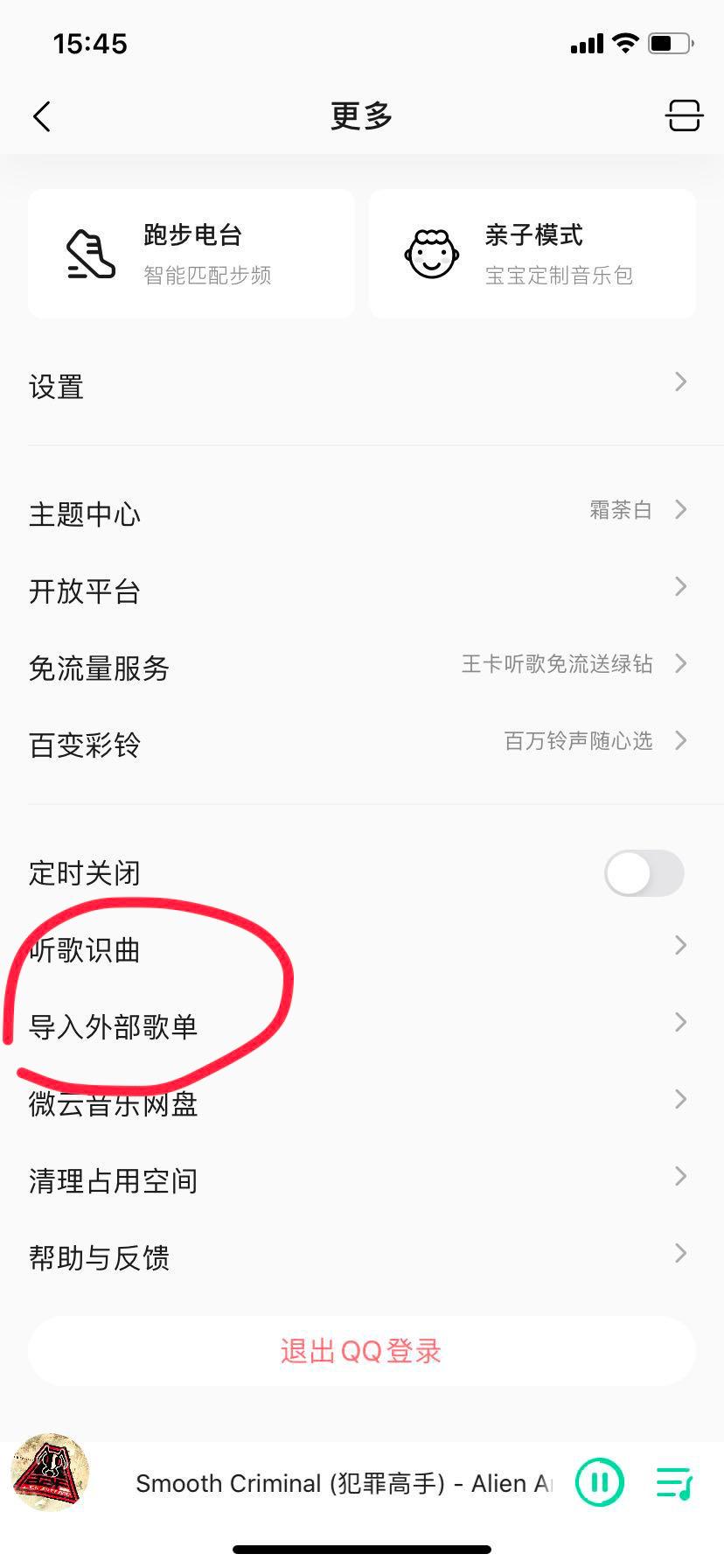This screenshot has height=1568, width=724.
Task: Tap the back arrow to leave 更多 page
Action: click(41, 115)
